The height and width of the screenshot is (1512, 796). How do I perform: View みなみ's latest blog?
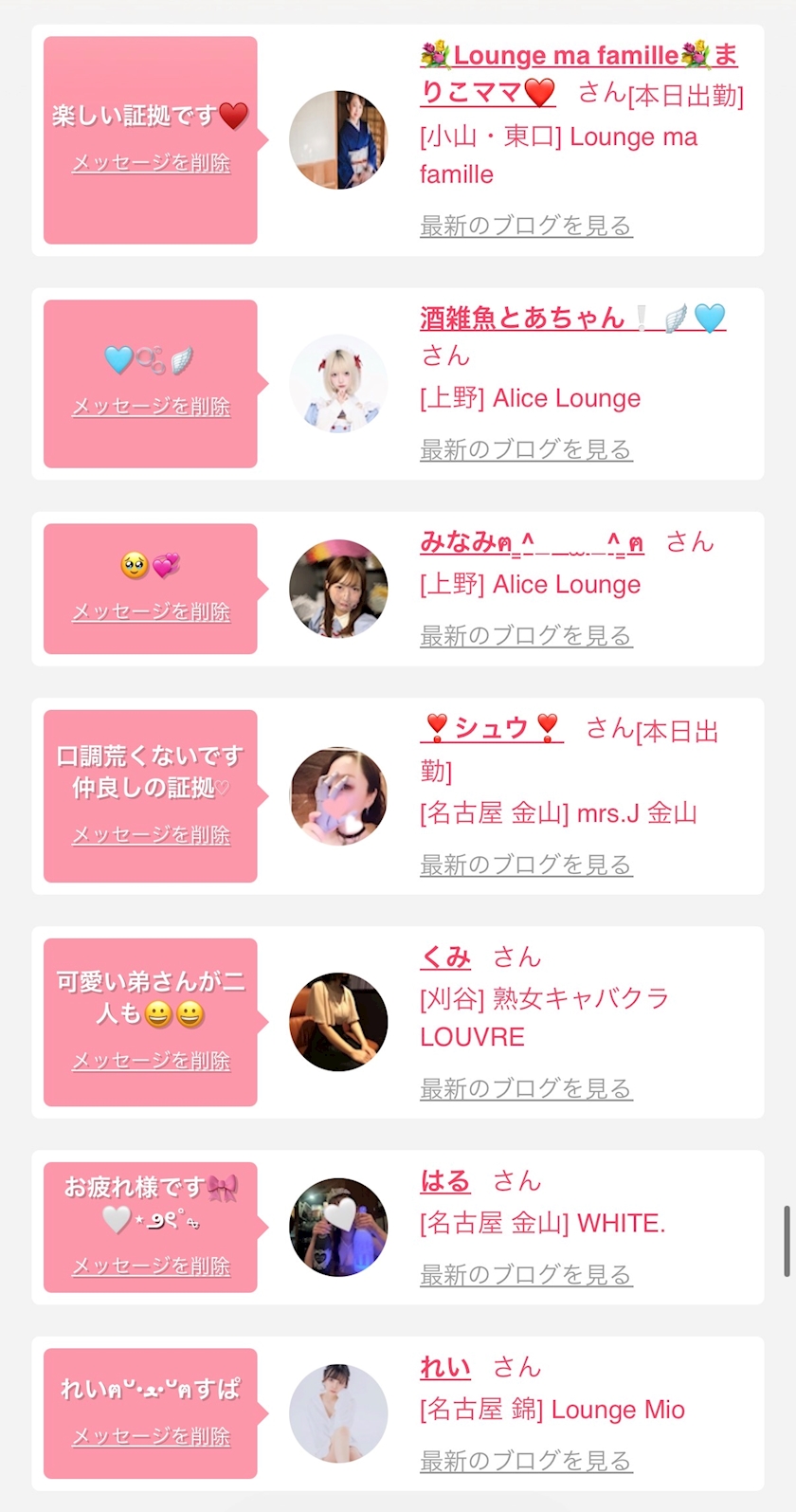pyautogui.click(x=526, y=635)
